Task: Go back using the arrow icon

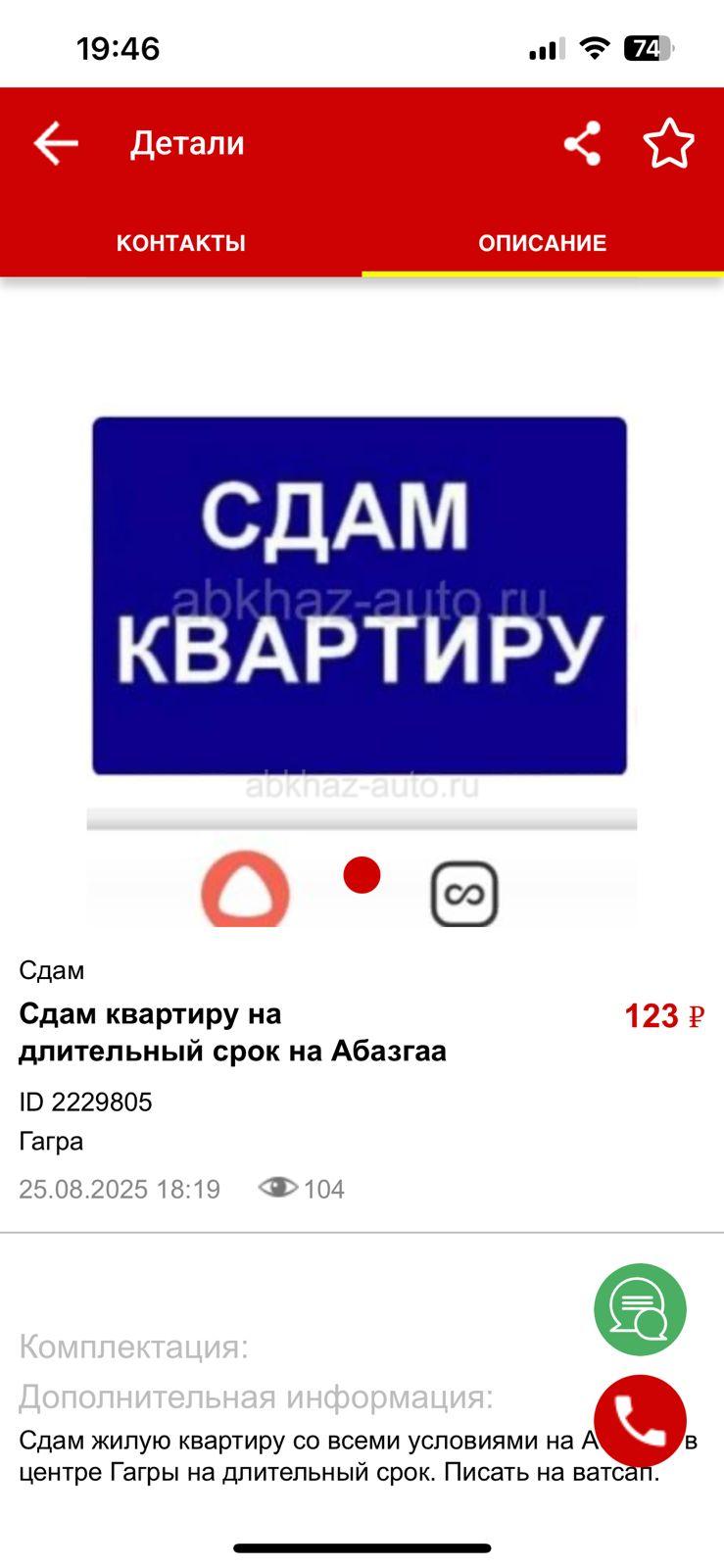Action: [x=56, y=144]
